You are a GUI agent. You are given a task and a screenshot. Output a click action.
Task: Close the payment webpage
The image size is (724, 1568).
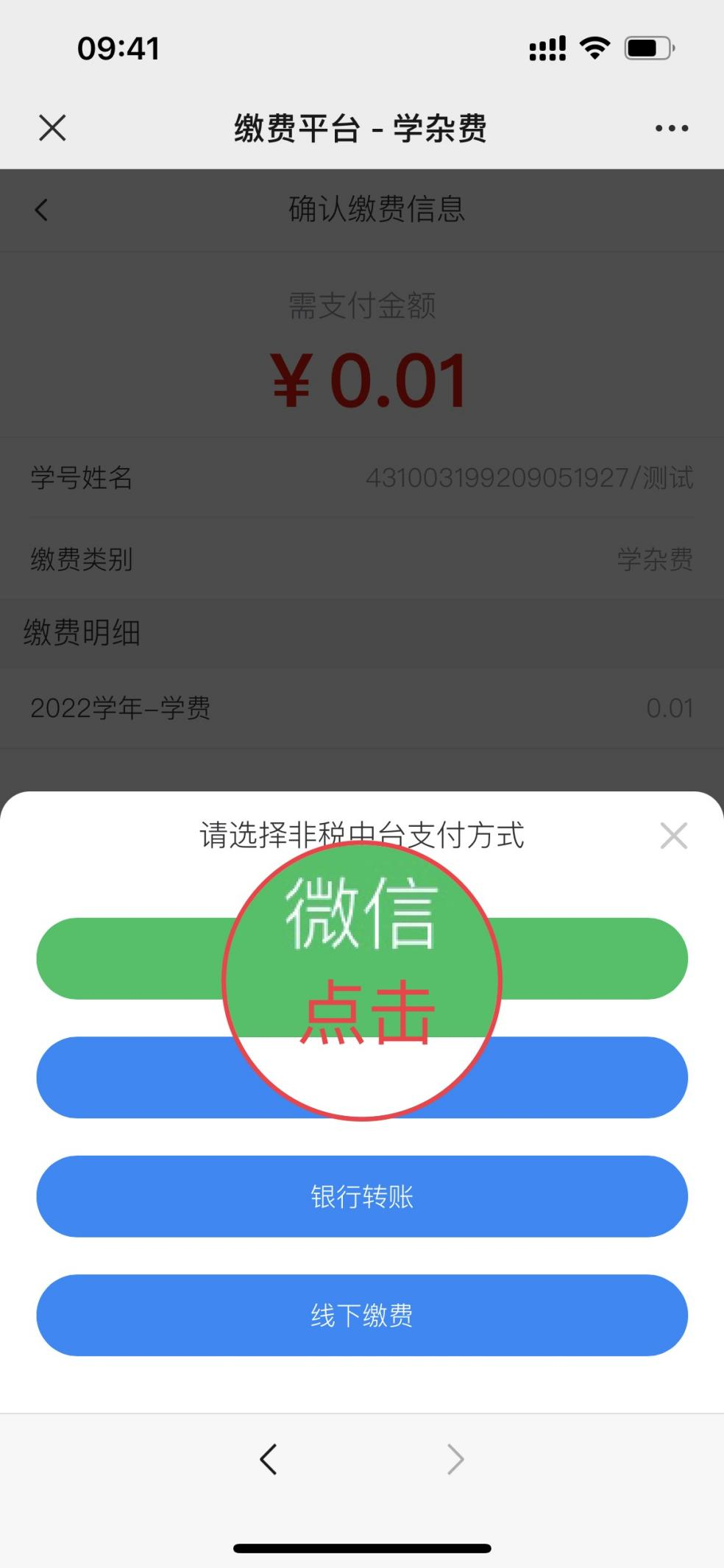coord(52,128)
